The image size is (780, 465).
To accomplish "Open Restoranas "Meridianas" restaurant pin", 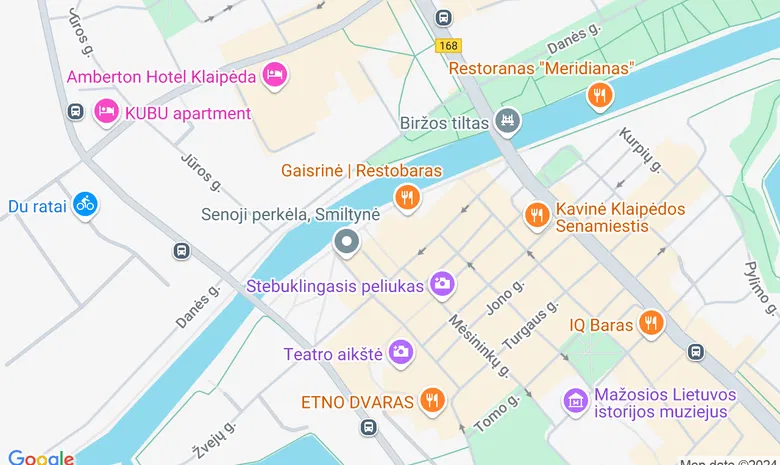I will click(x=599, y=95).
